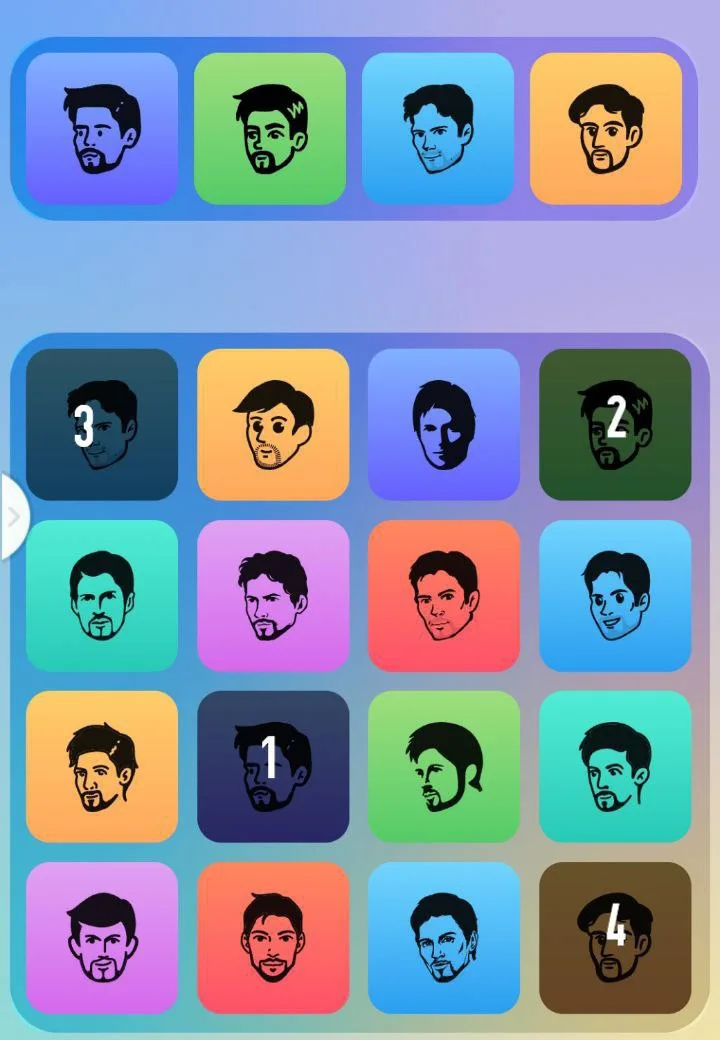Pick the purple tile with shadowed silhouette face
The height and width of the screenshot is (1040, 720).
(444, 424)
